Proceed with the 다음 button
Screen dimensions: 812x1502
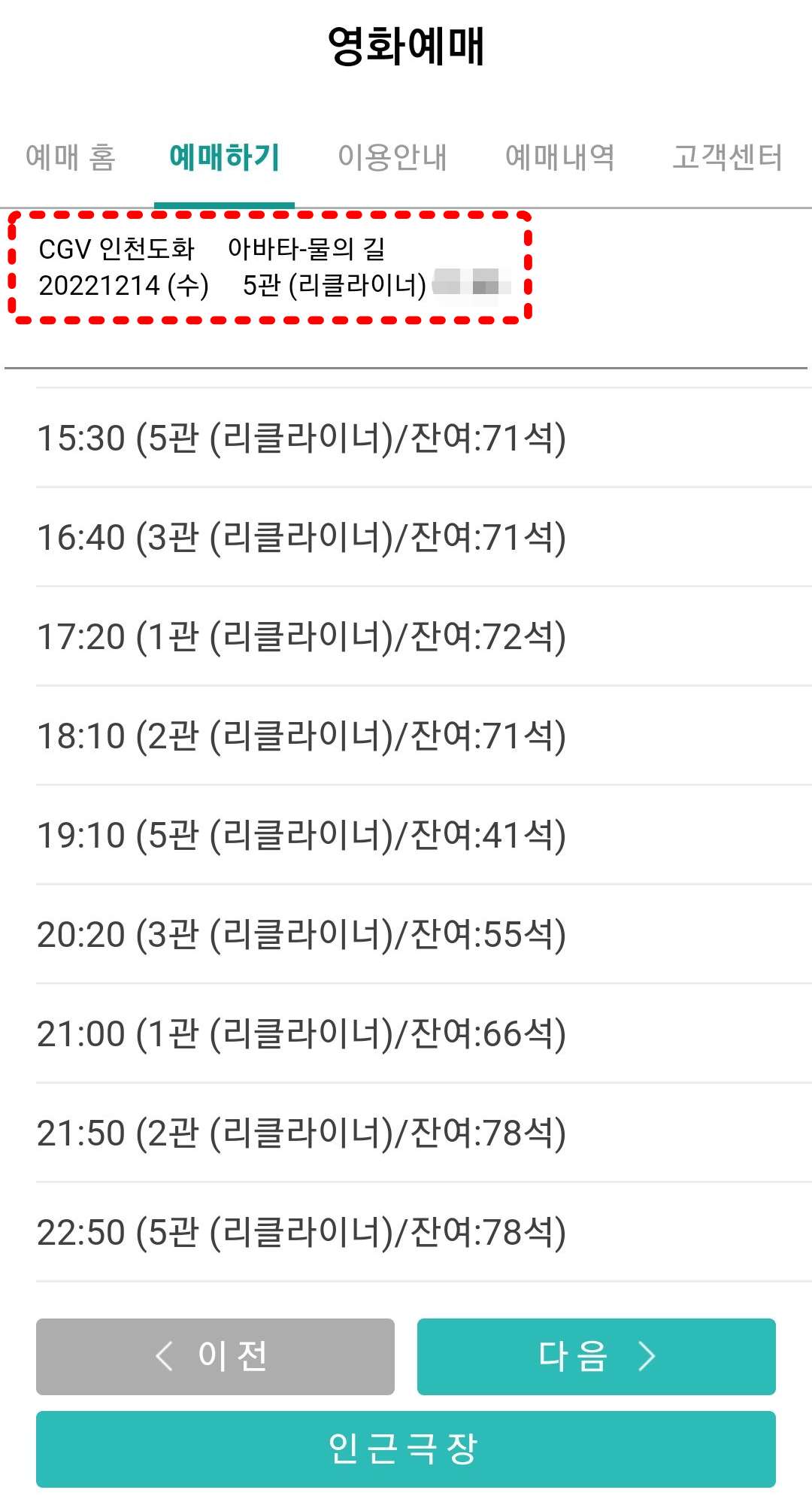tap(596, 1356)
